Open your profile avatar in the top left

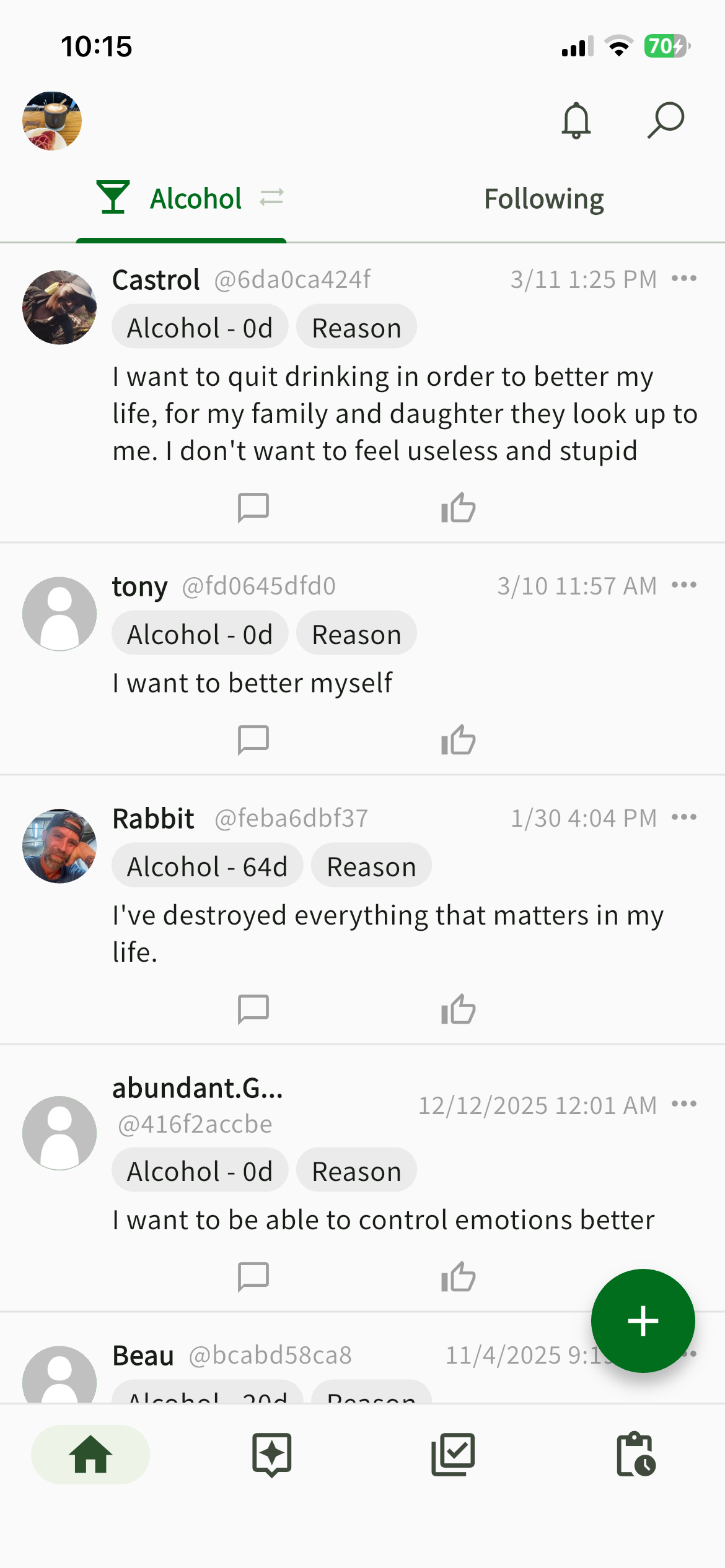(51, 120)
